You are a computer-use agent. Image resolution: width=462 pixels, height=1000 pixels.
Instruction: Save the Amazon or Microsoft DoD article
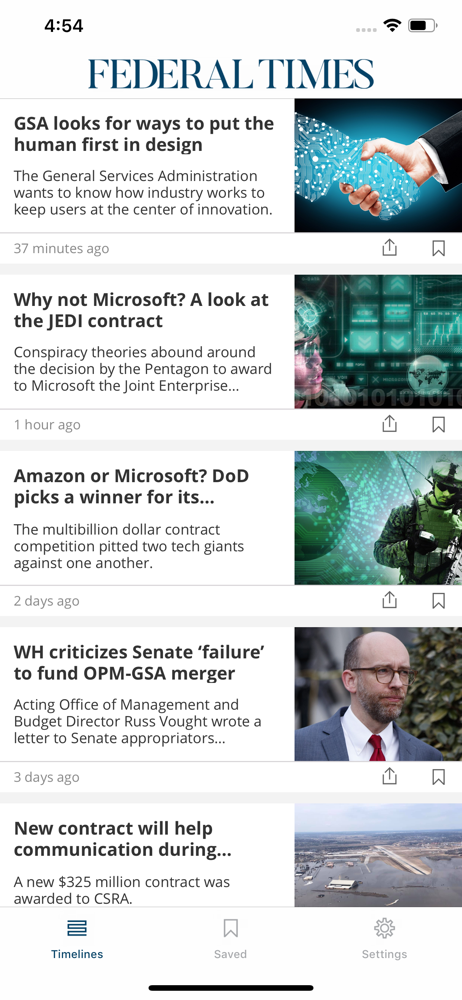(x=438, y=600)
